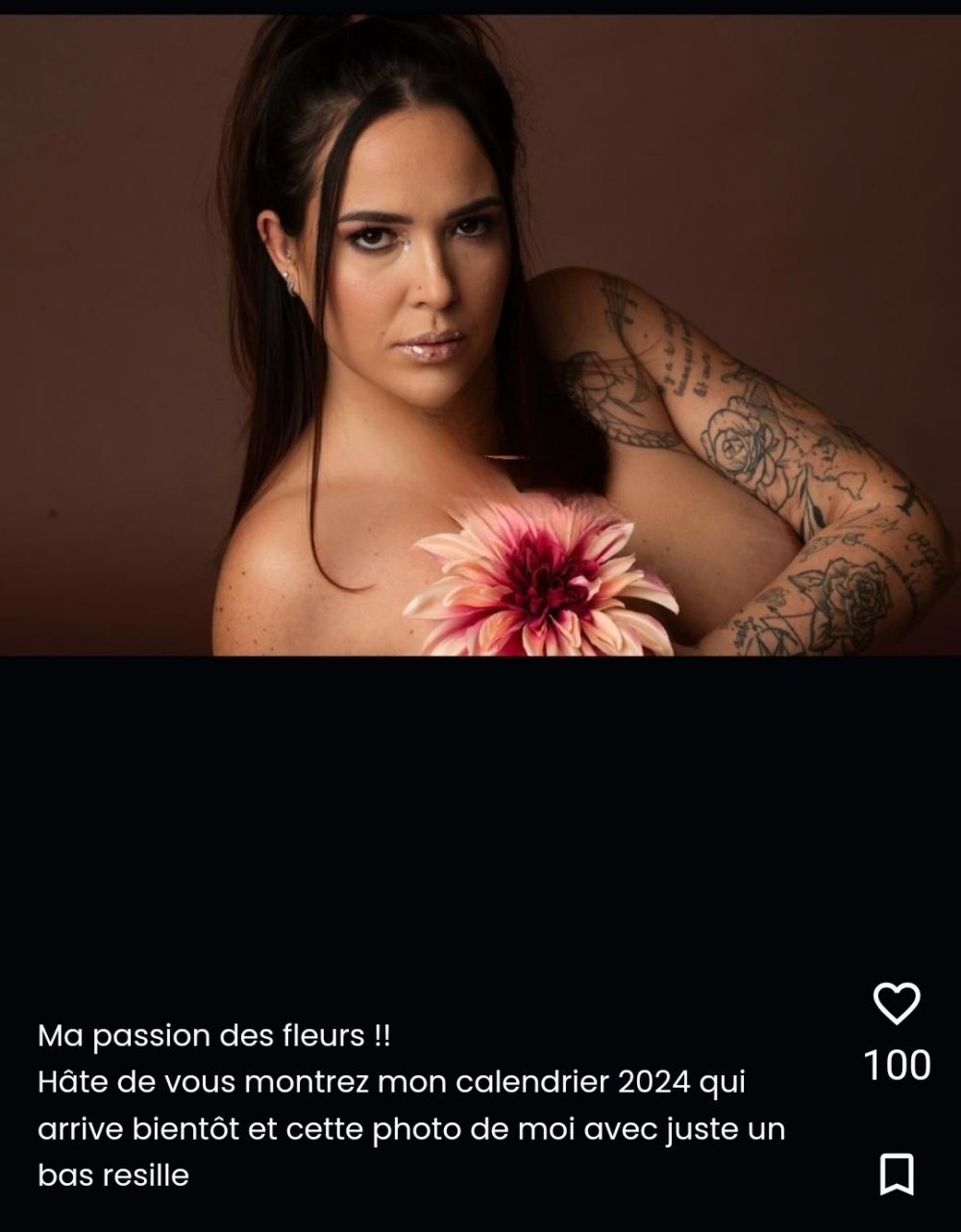Like this post with the heart icon
The image size is (961, 1232).
[896, 1003]
